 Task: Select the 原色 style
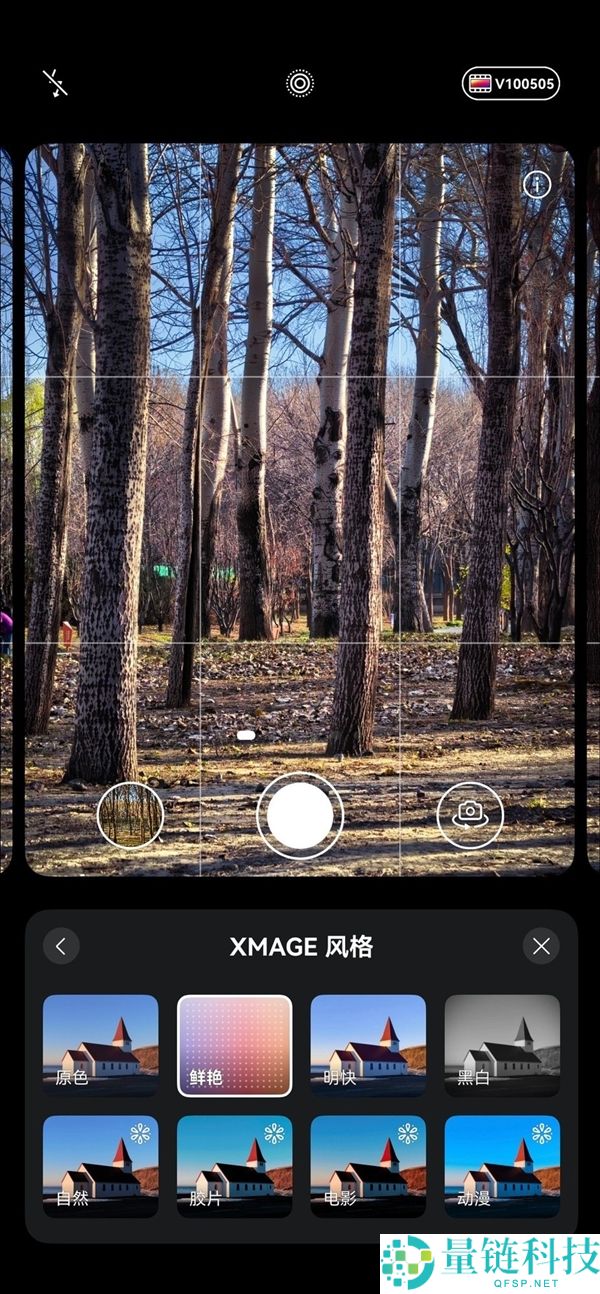point(100,1045)
